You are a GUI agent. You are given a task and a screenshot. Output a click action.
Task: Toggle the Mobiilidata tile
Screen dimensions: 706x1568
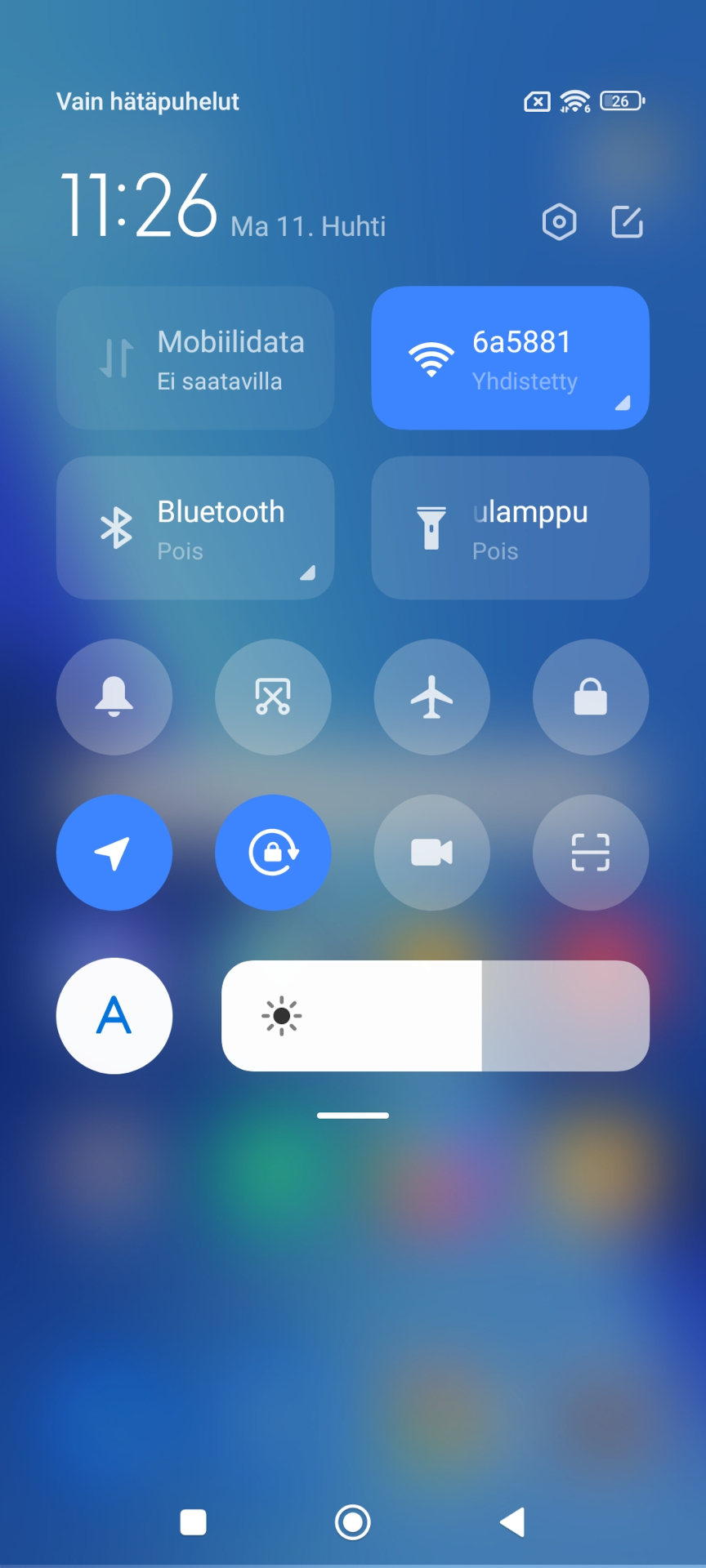pos(195,358)
